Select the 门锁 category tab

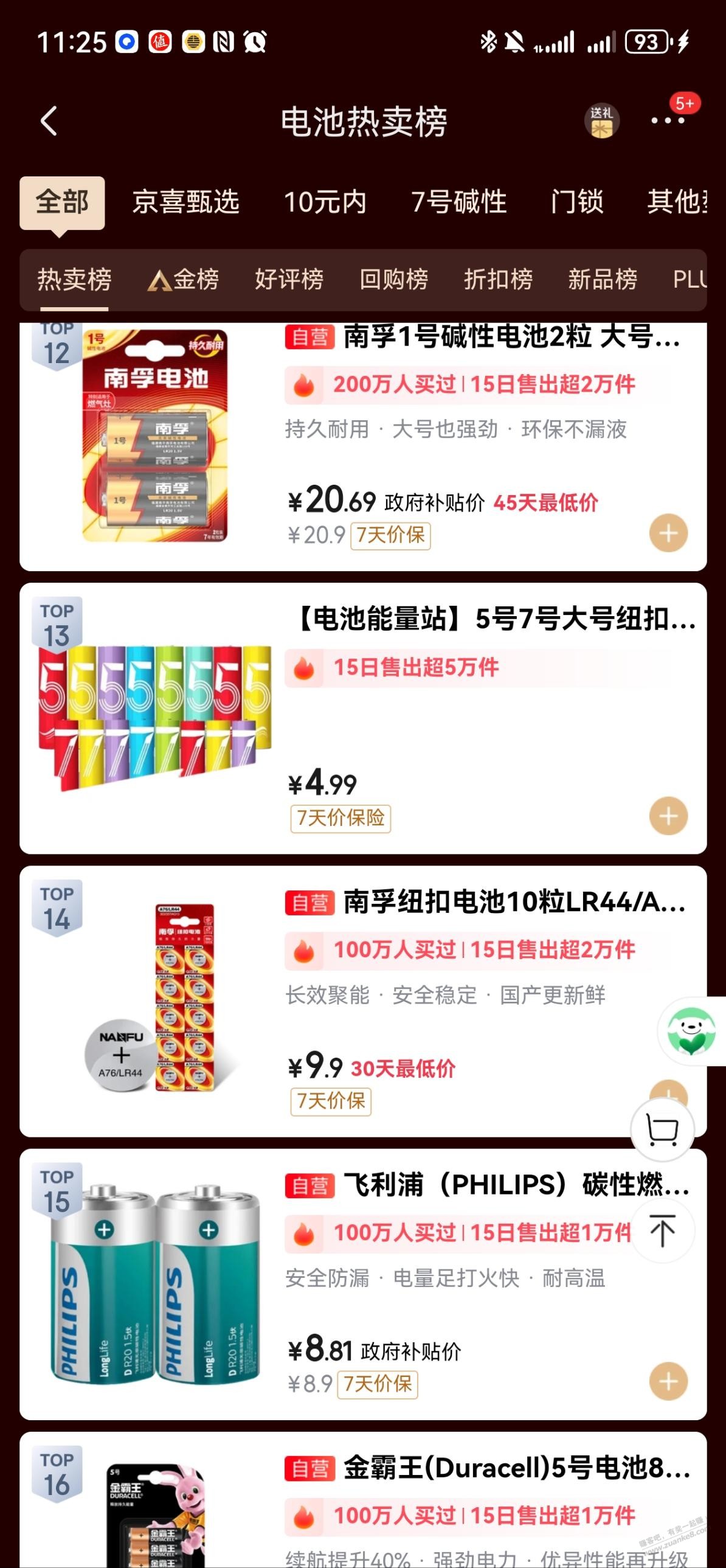click(577, 202)
